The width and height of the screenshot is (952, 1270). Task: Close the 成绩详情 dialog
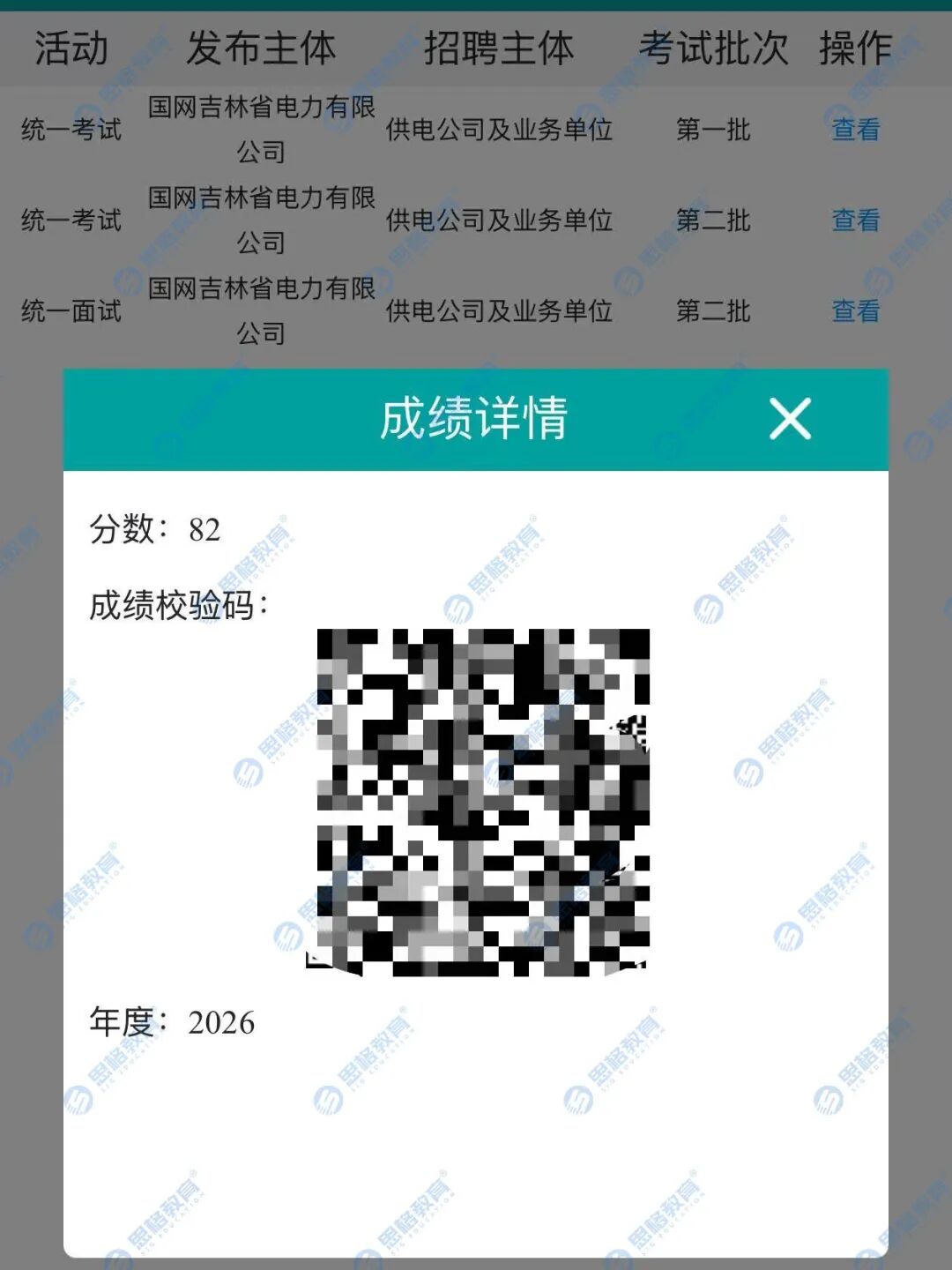[790, 418]
